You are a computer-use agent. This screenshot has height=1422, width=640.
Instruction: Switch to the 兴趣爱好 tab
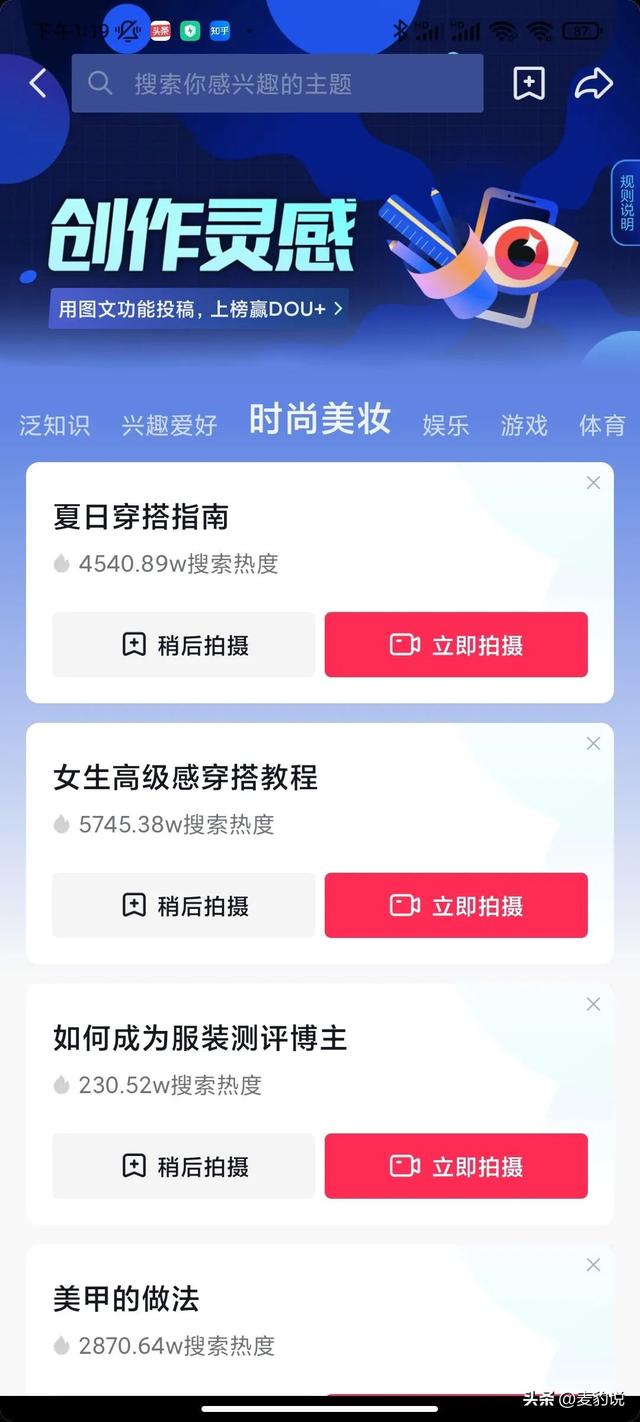pos(169,425)
